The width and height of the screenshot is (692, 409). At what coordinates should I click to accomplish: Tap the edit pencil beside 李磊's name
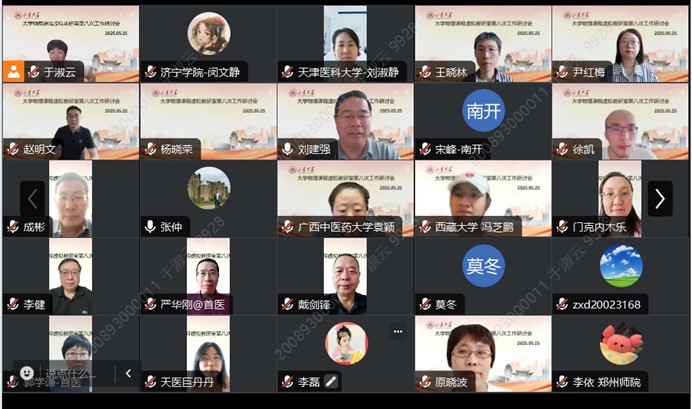(x=331, y=382)
